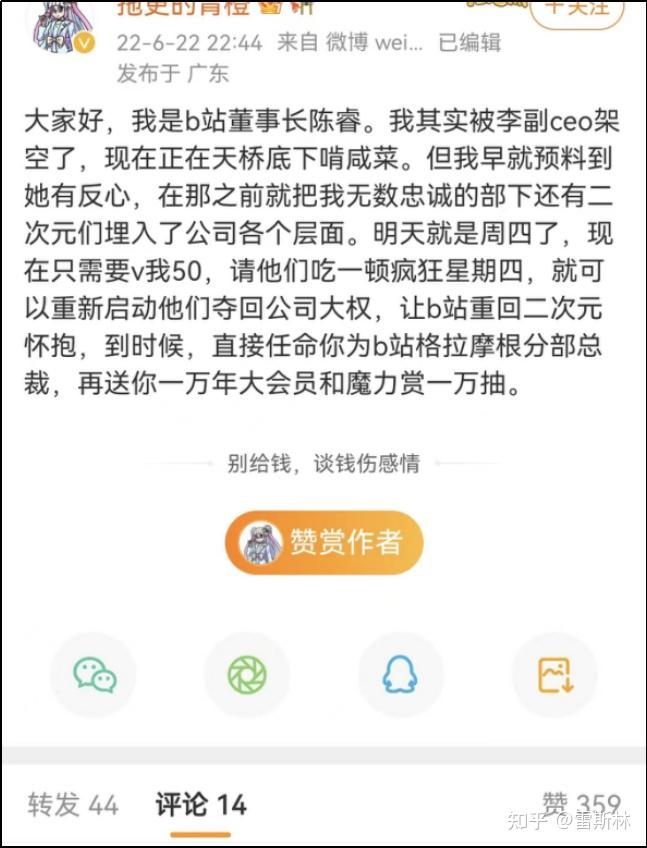Save the post as an image
Viewport: 647px width, 848px height.
click(554, 676)
